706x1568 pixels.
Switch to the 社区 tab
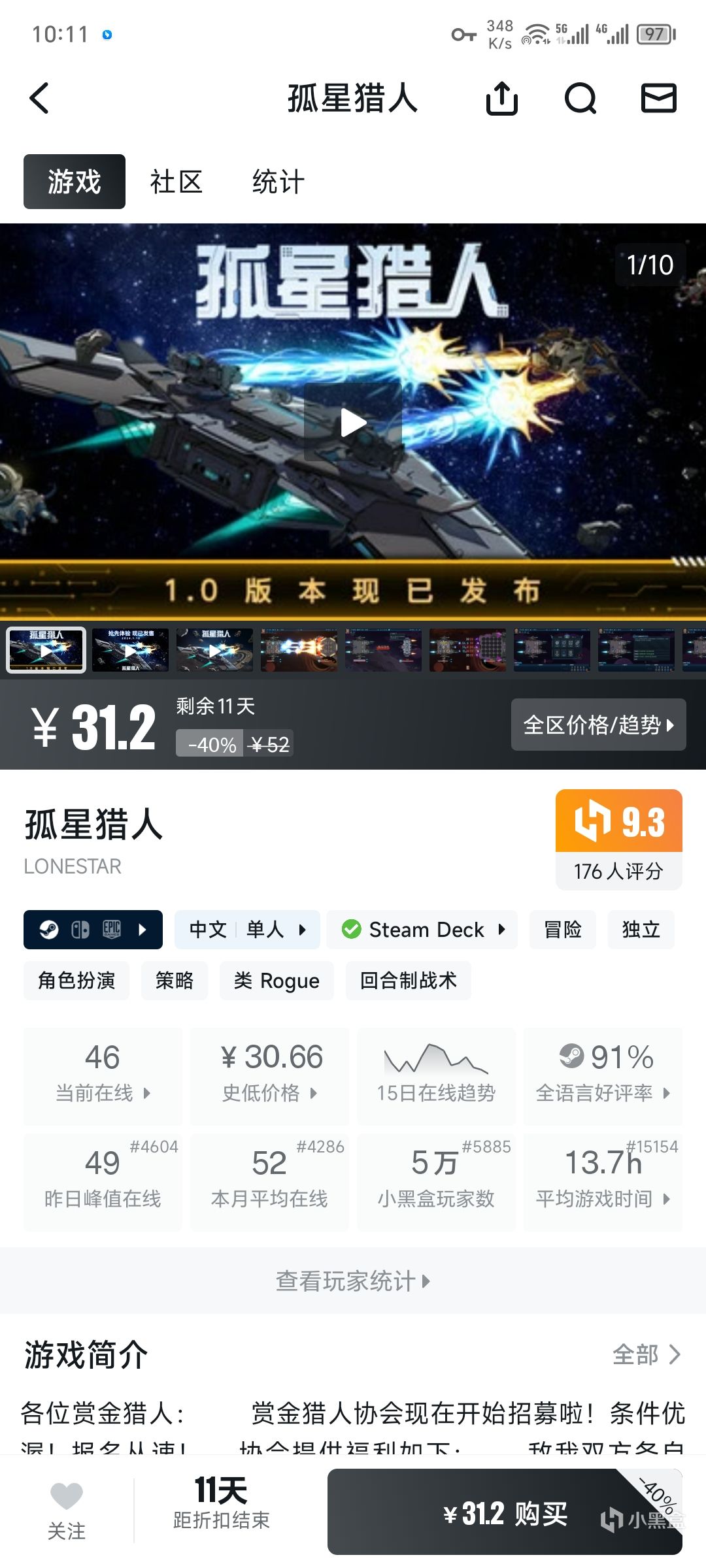(176, 182)
